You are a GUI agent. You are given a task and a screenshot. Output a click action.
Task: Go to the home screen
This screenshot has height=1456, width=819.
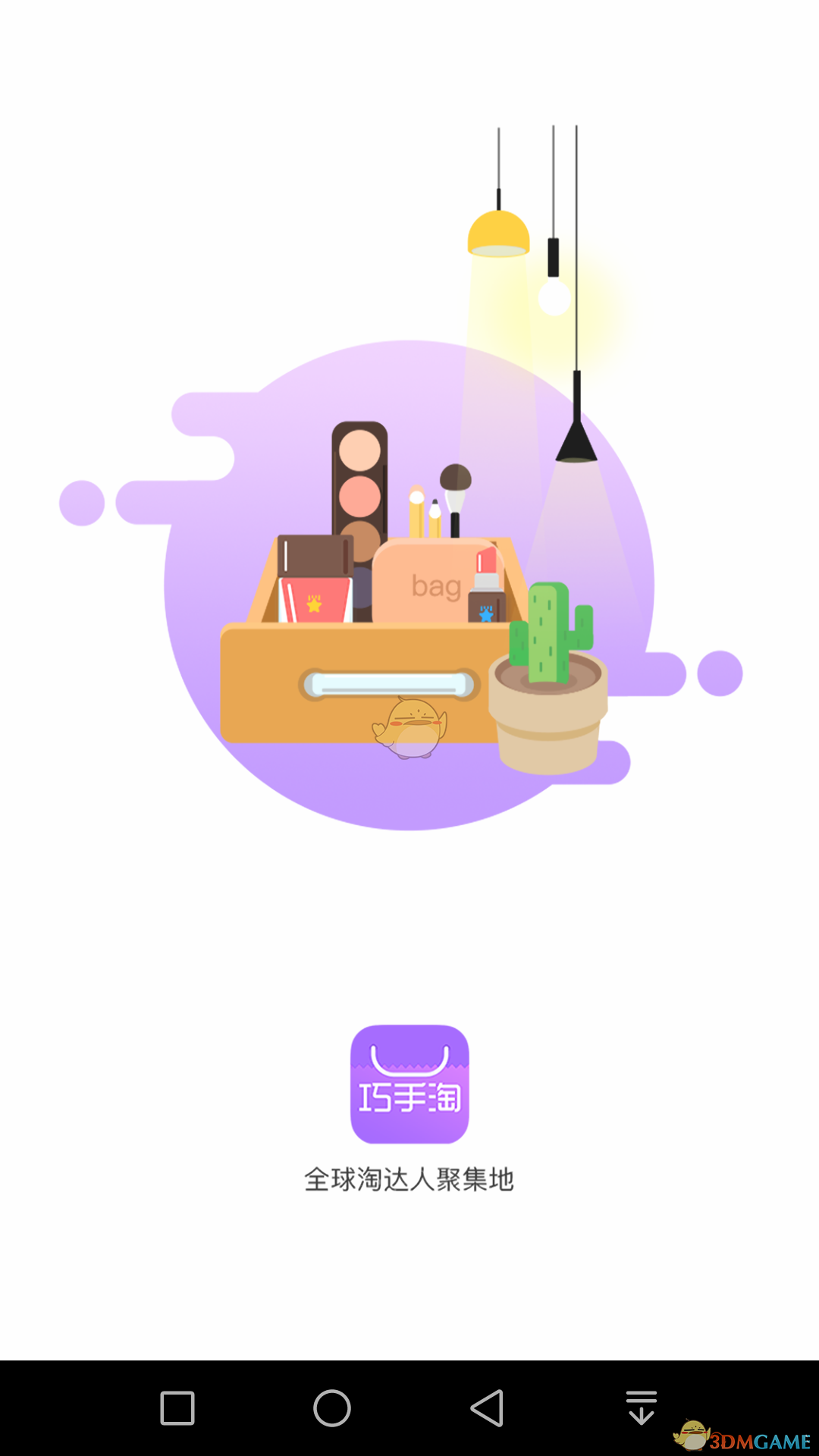point(332,1408)
